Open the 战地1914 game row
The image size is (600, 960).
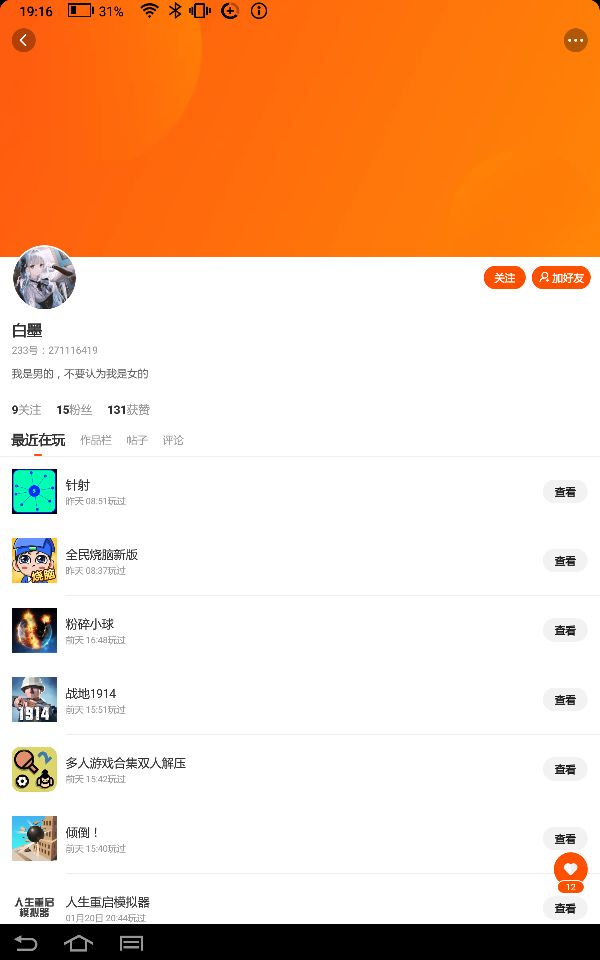point(300,700)
